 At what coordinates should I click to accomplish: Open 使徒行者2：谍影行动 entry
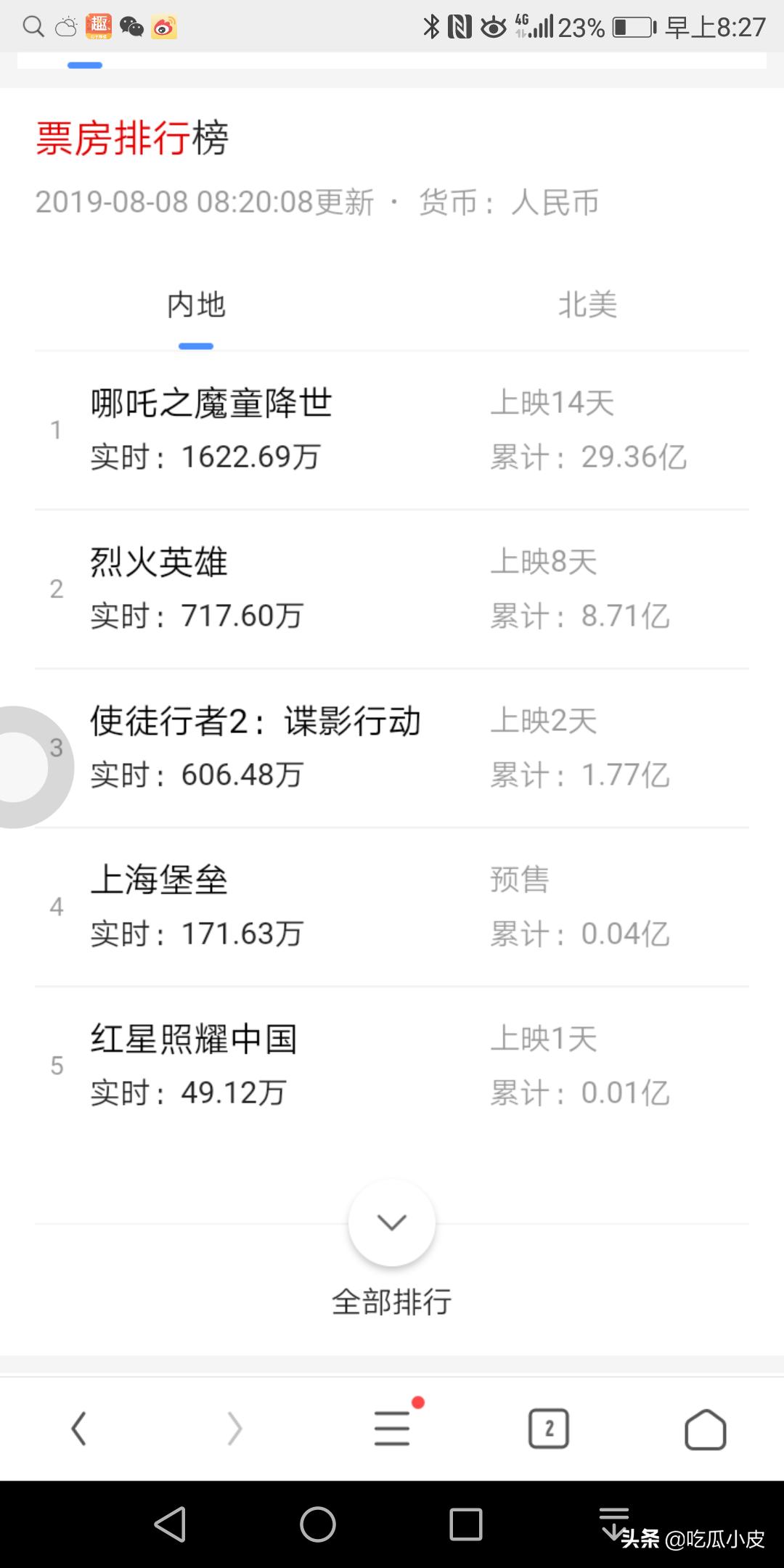392,748
